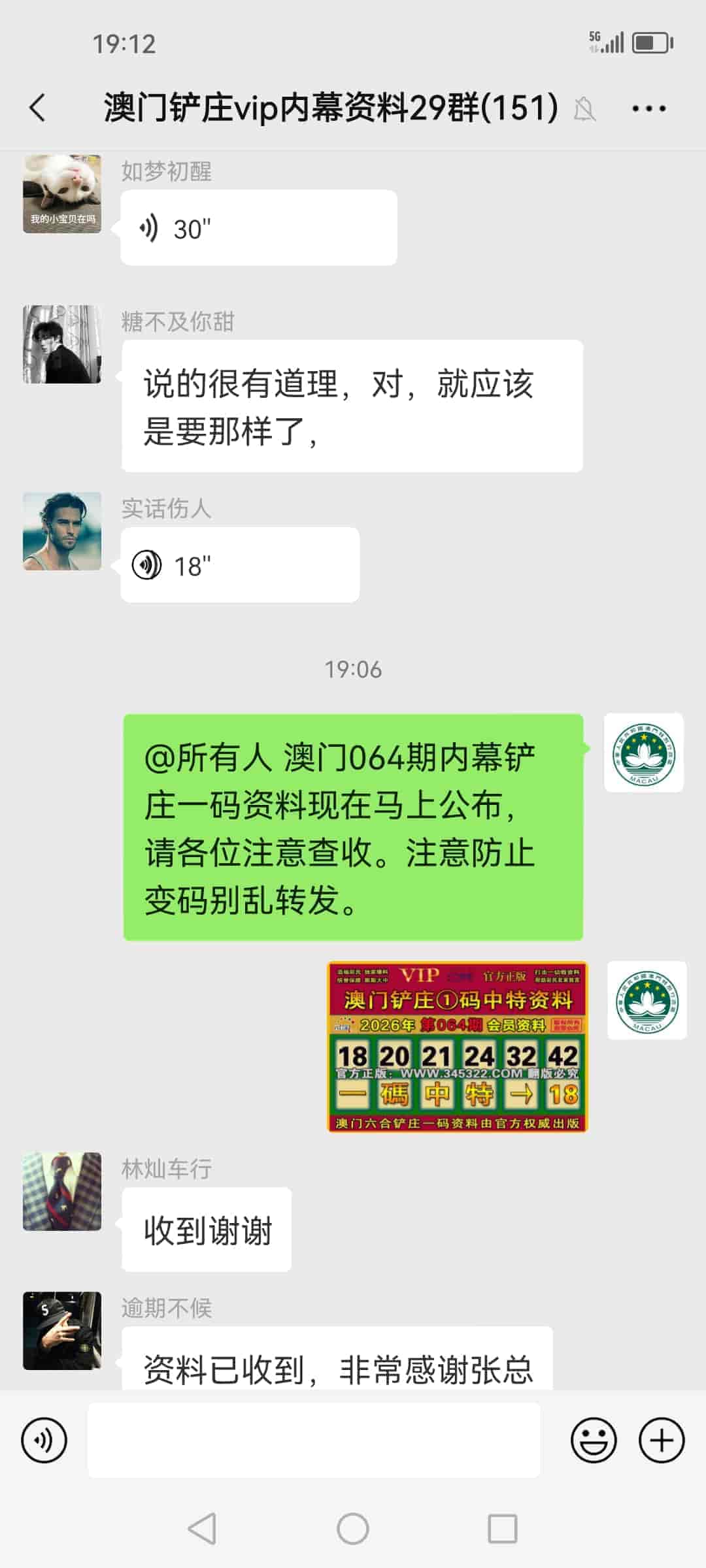
Task: Play the 30 second voice message
Action: tap(258, 227)
